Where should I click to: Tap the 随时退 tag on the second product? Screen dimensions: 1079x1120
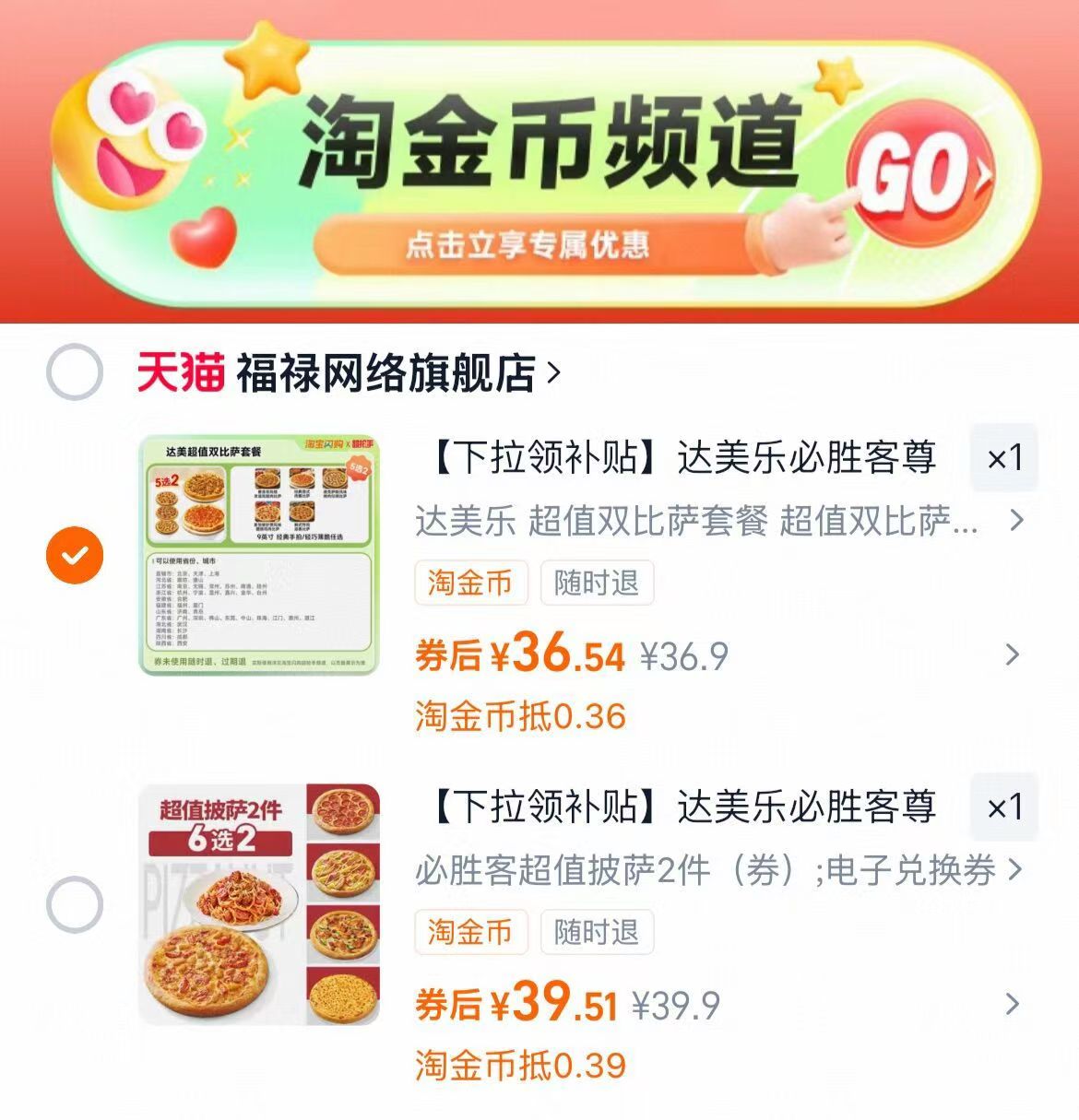pos(597,934)
